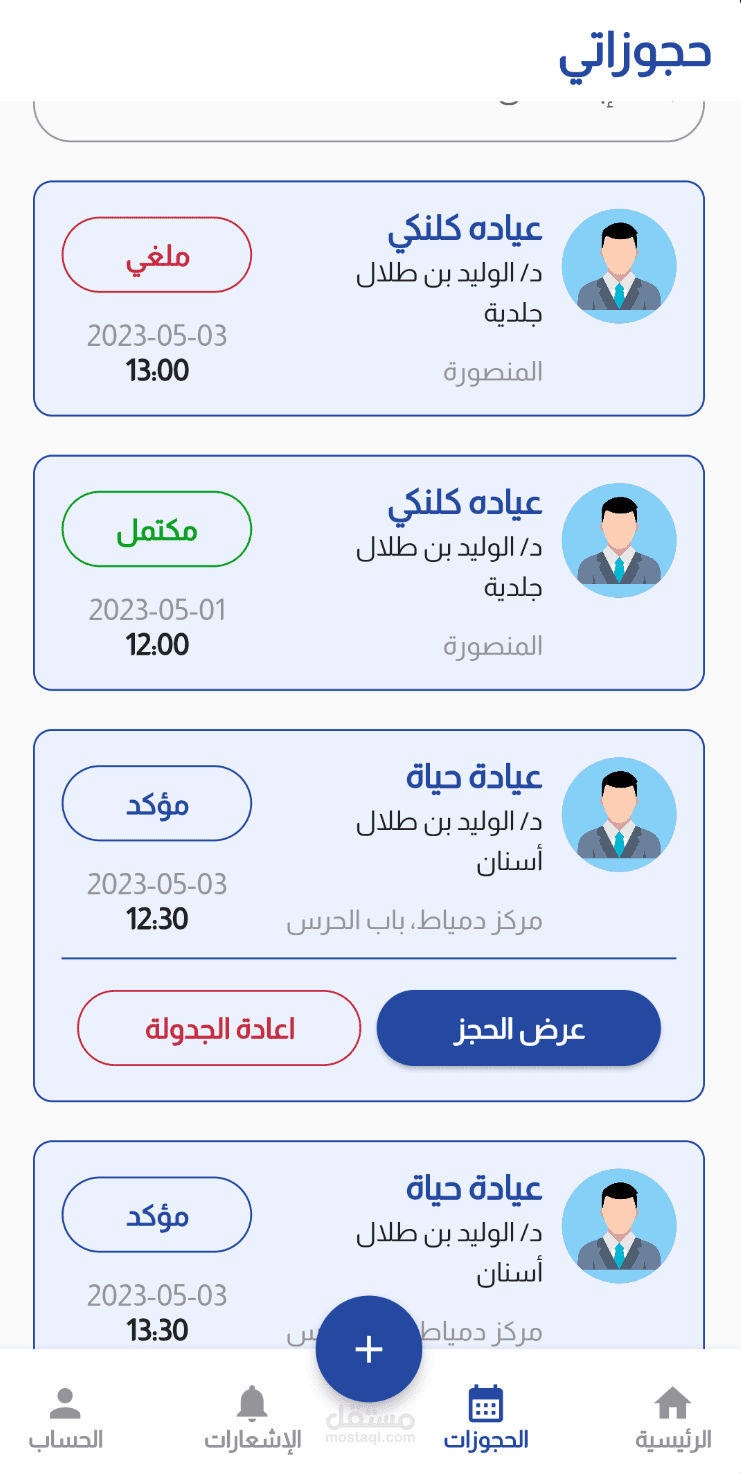The image size is (741, 1474).
Task: Open the الحجوزات bookings tab
Action: pos(486,1417)
